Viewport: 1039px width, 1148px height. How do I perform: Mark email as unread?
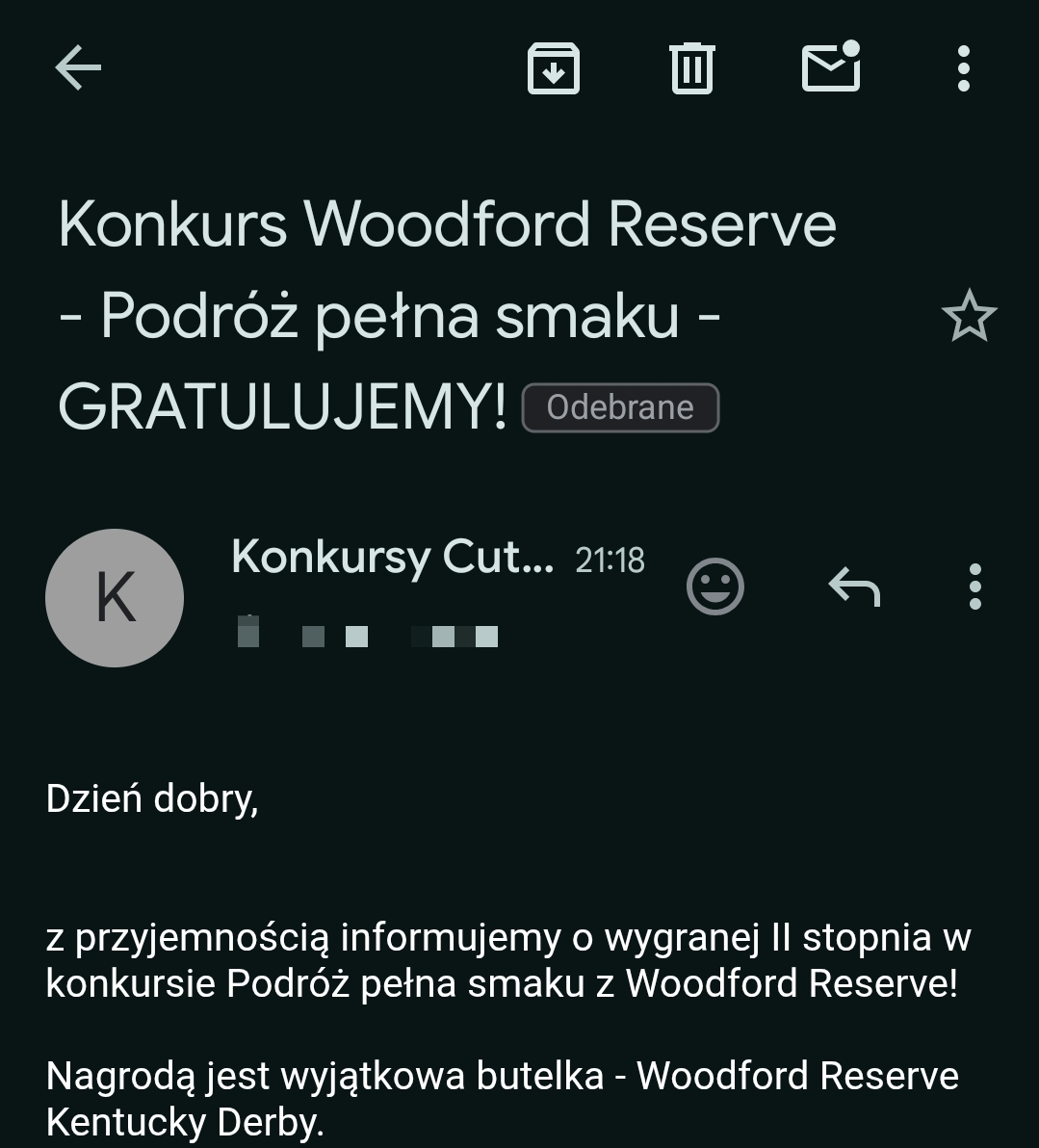830,68
